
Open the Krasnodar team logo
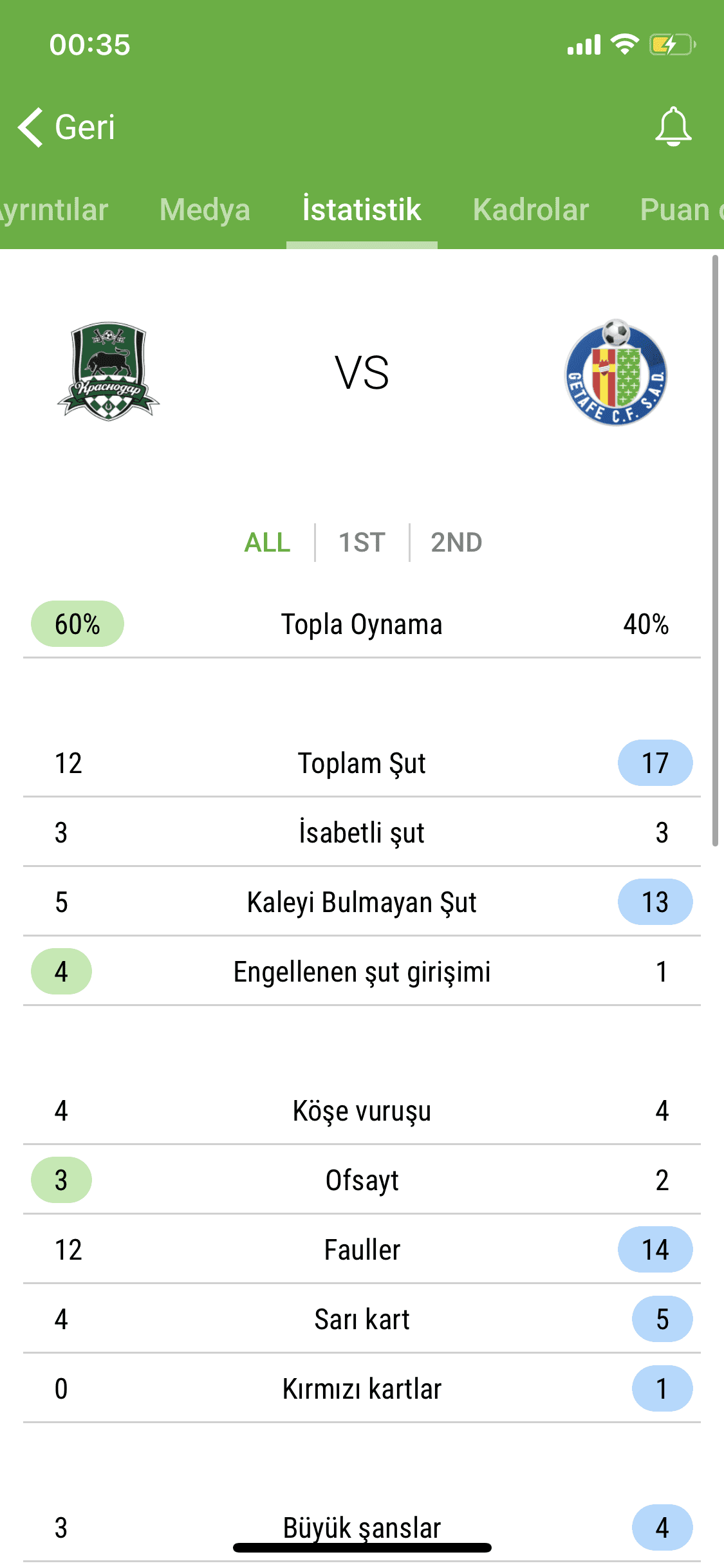108,371
